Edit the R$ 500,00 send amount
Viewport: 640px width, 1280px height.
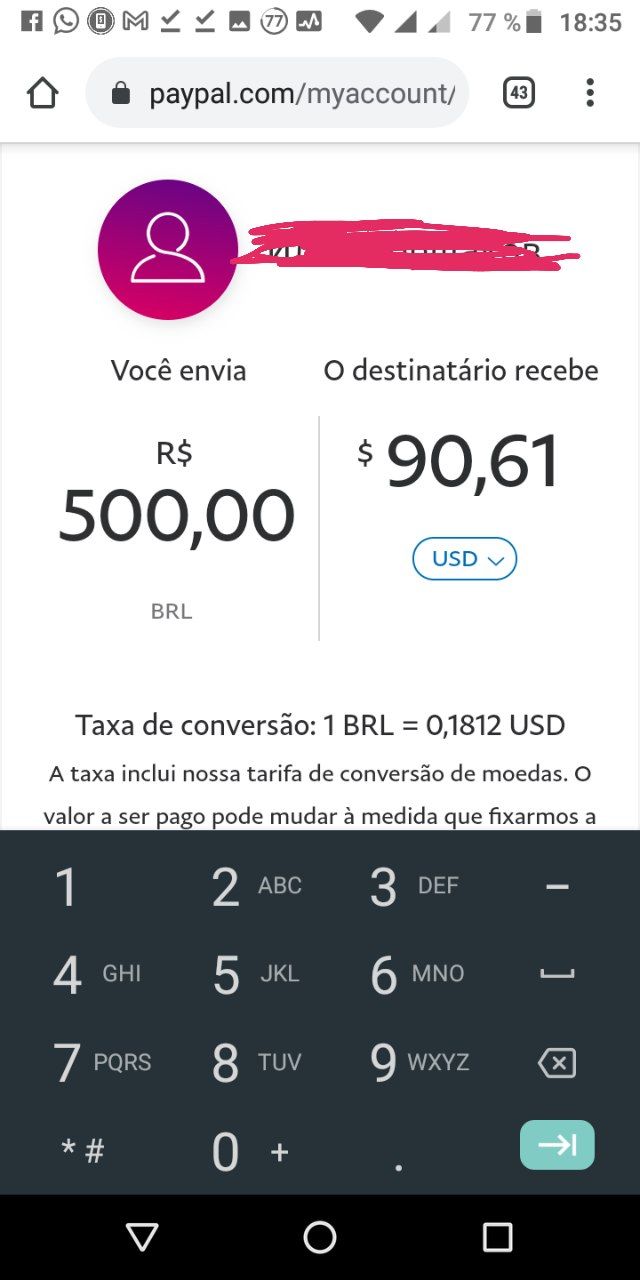click(x=177, y=516)
